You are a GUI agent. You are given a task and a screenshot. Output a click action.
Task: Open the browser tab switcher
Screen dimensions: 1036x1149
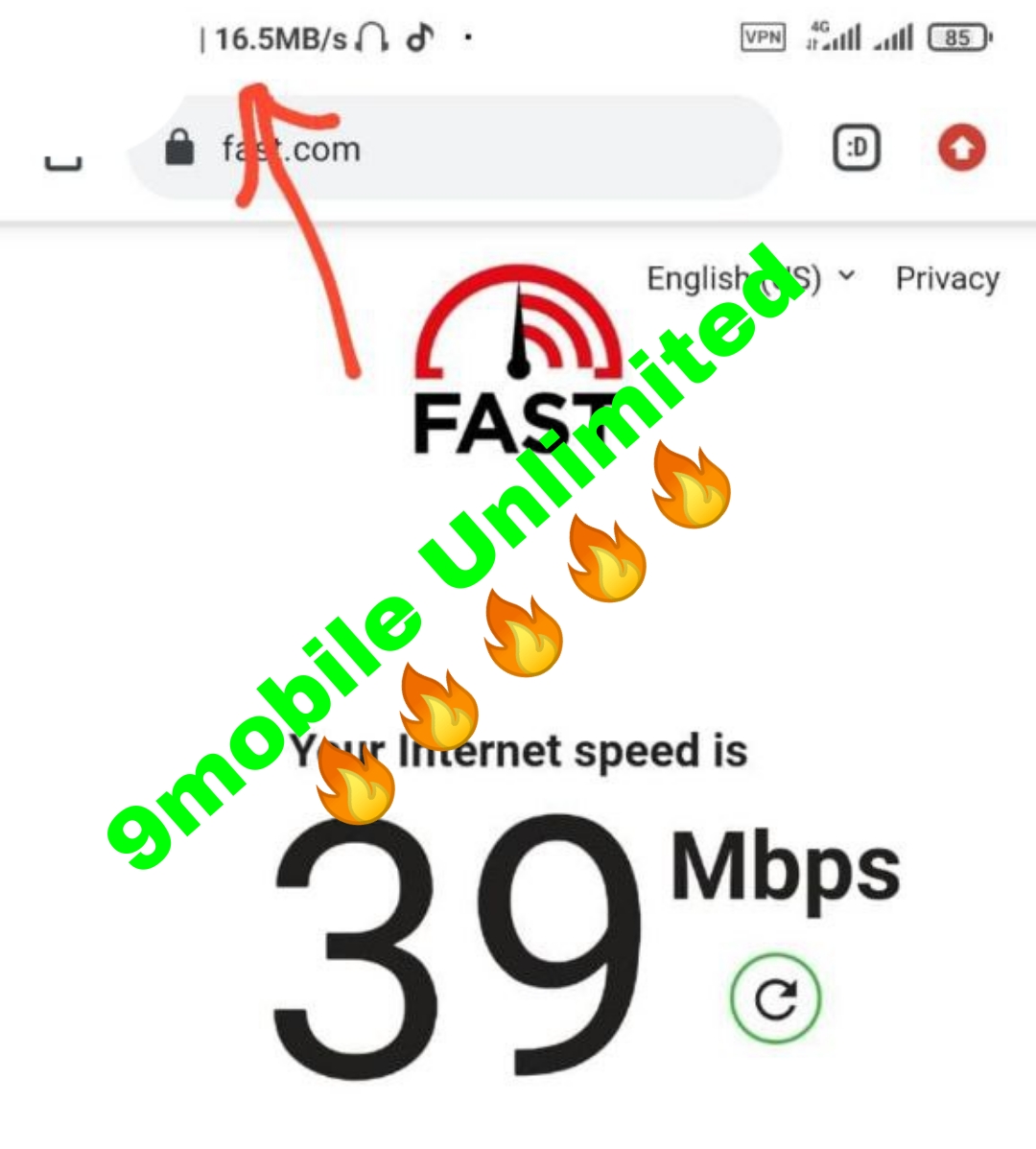(856, 149)
